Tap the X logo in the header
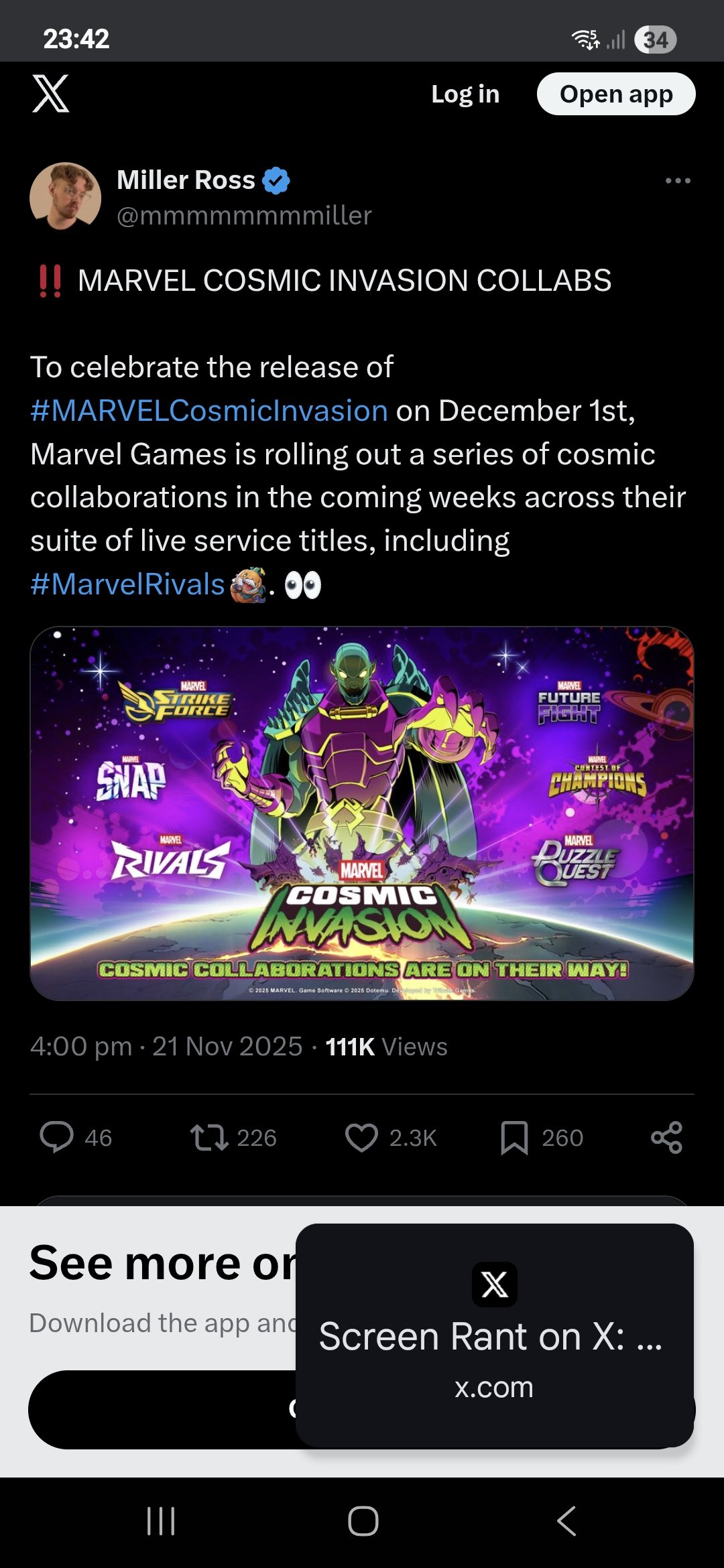Viewport: 724px width, 1568px height. [51, 94]
